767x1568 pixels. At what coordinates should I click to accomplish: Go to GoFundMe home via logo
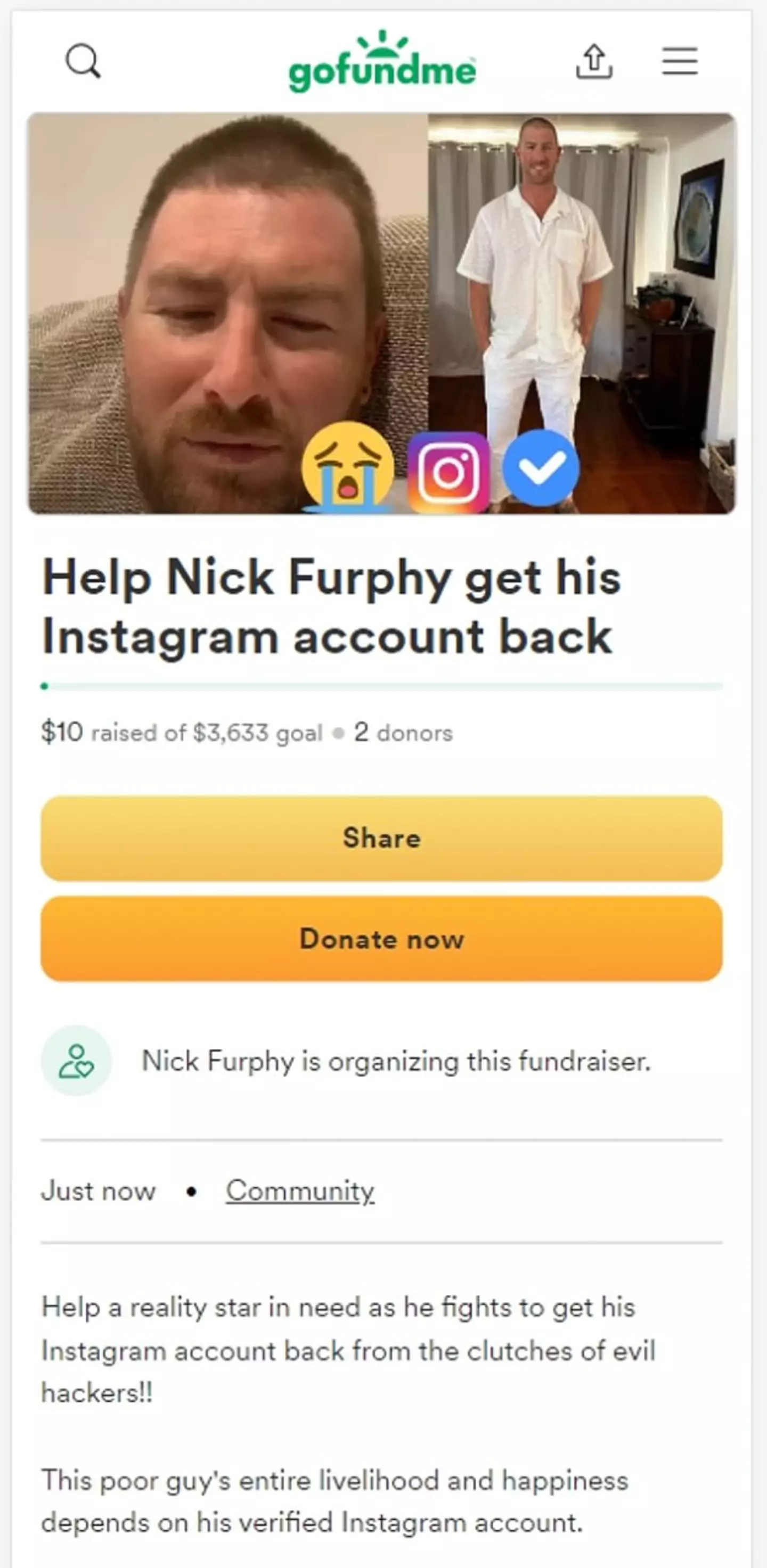click(x=382, y=63)
